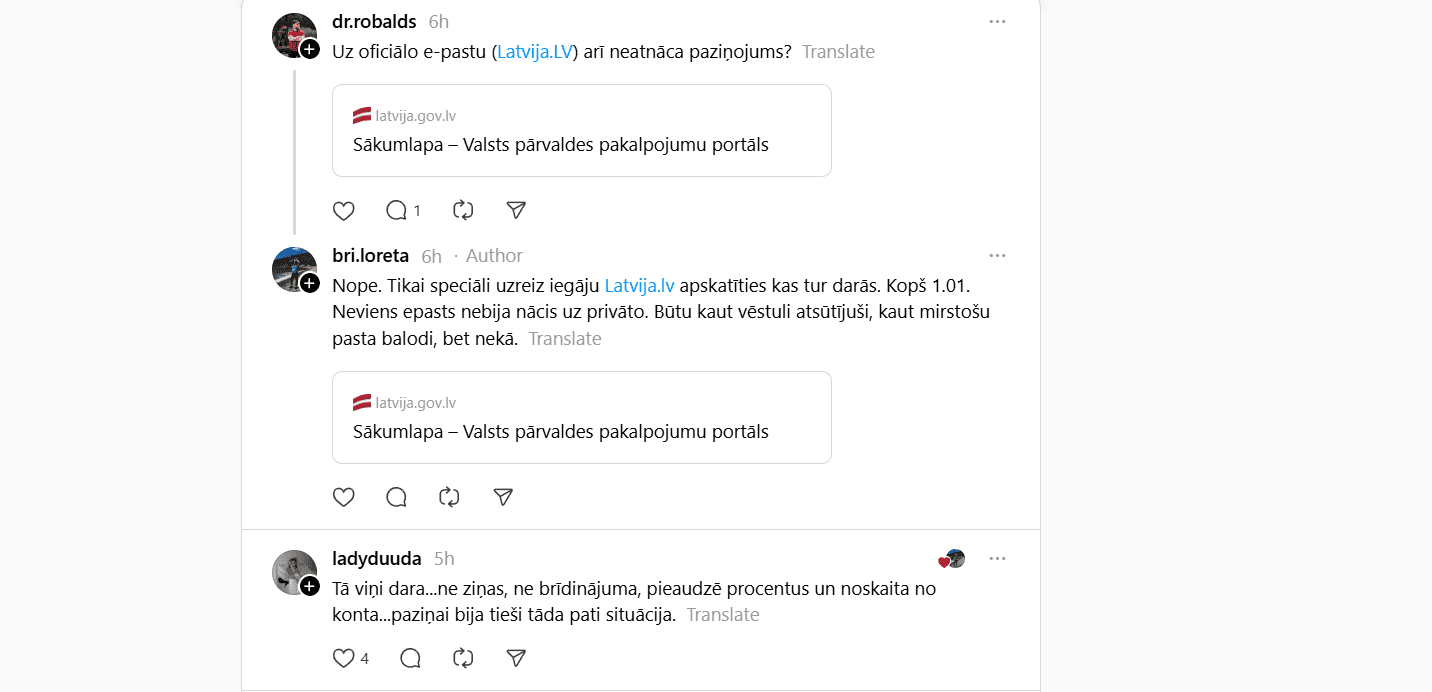Follow ladyduuda via the avatar plus badge

pos(310,586)
